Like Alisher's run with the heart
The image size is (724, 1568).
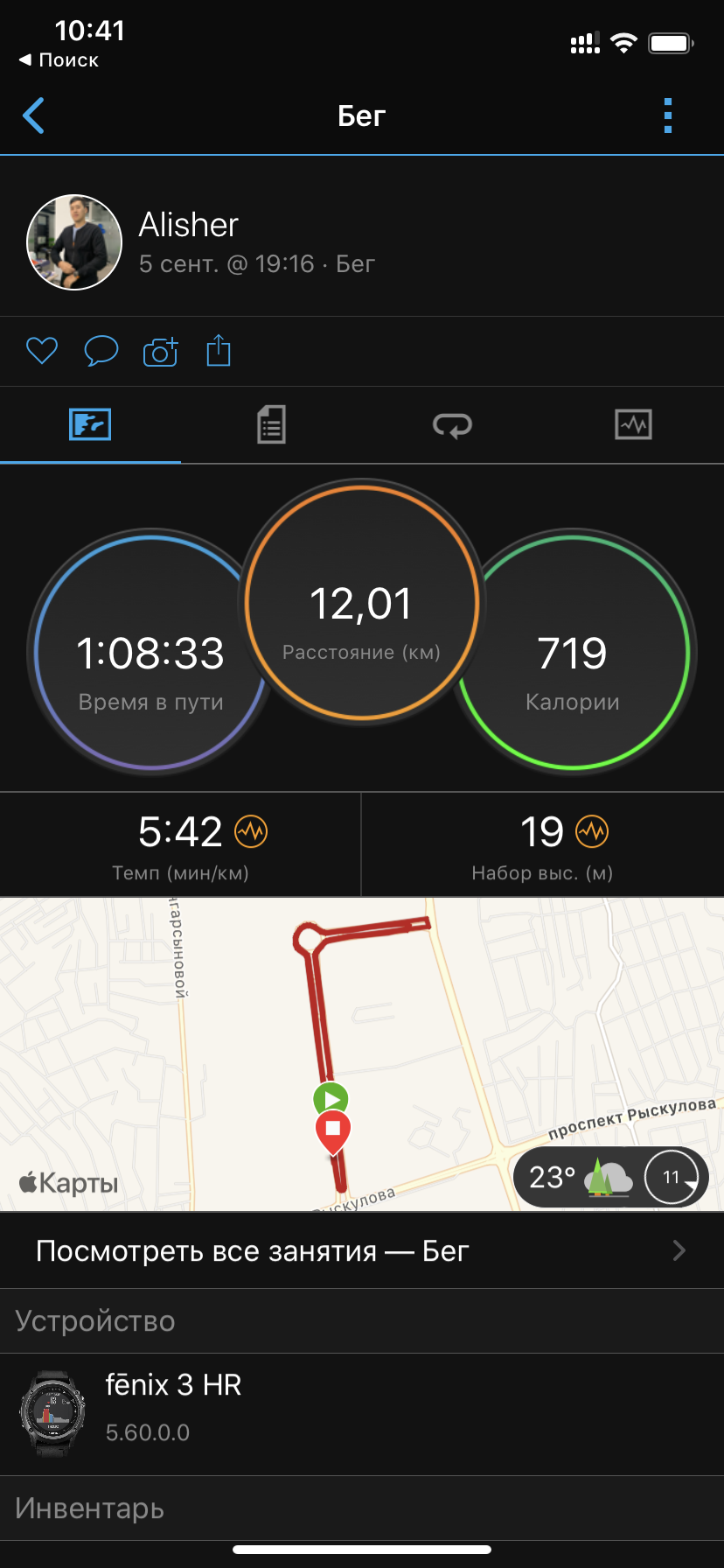[42, 351]
